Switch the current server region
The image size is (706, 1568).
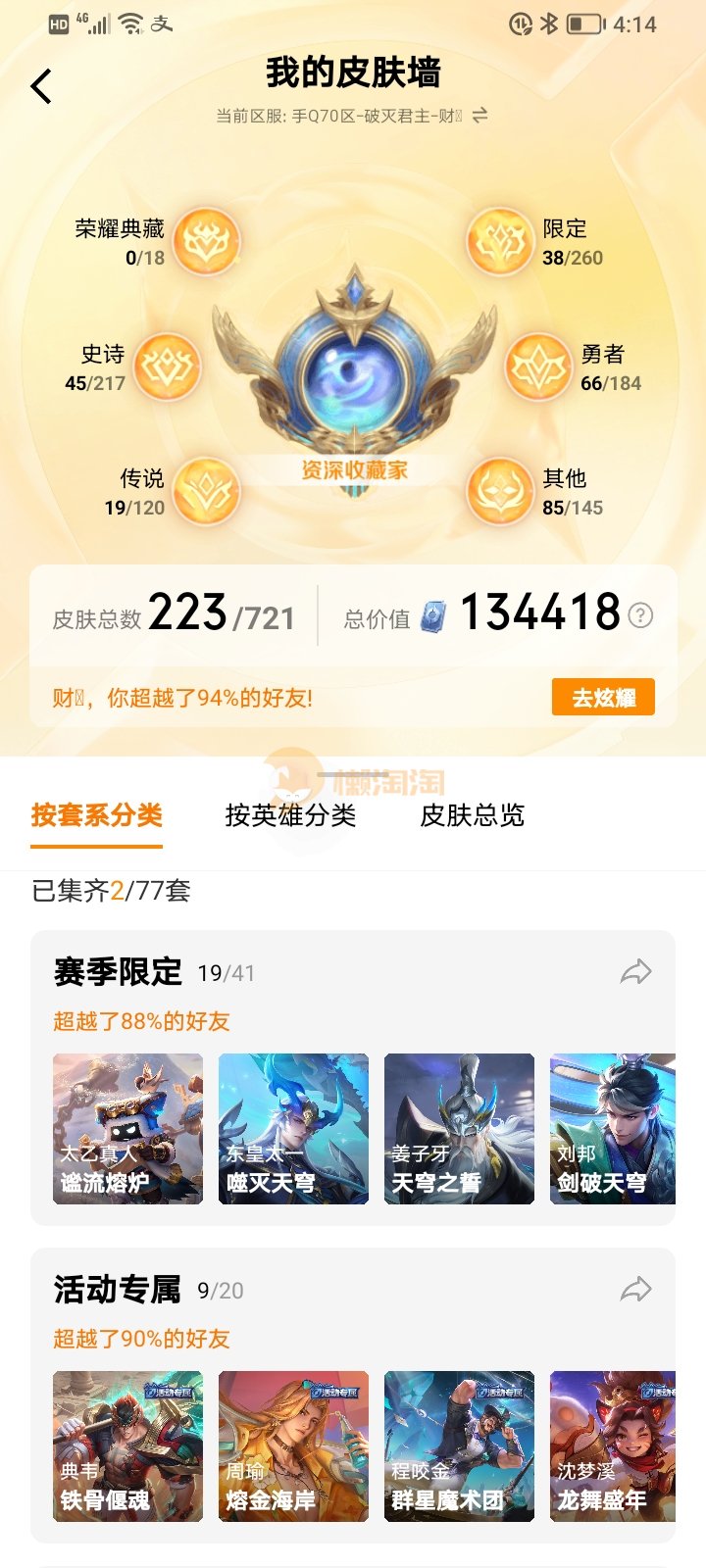pos(479,116)
